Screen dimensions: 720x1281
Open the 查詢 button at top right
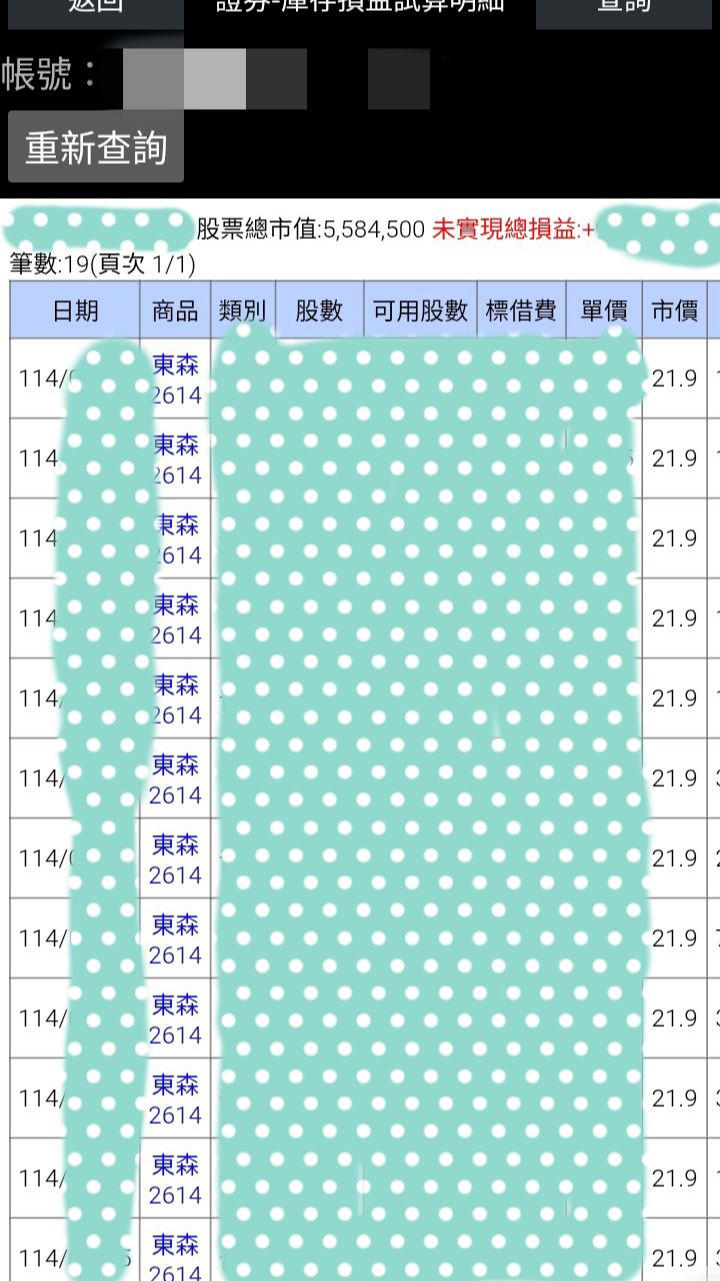[623, 10]
